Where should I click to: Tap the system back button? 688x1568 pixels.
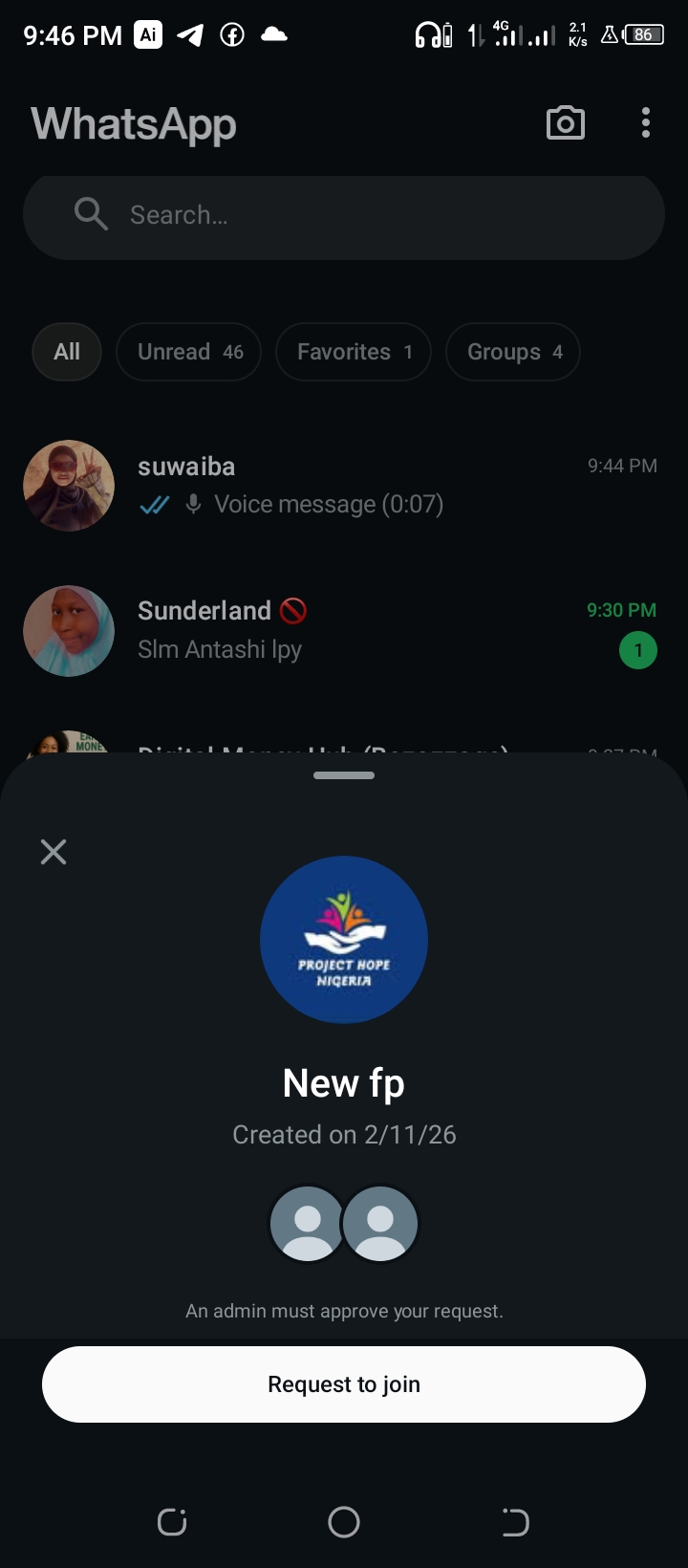click(x=515, y=1522)
